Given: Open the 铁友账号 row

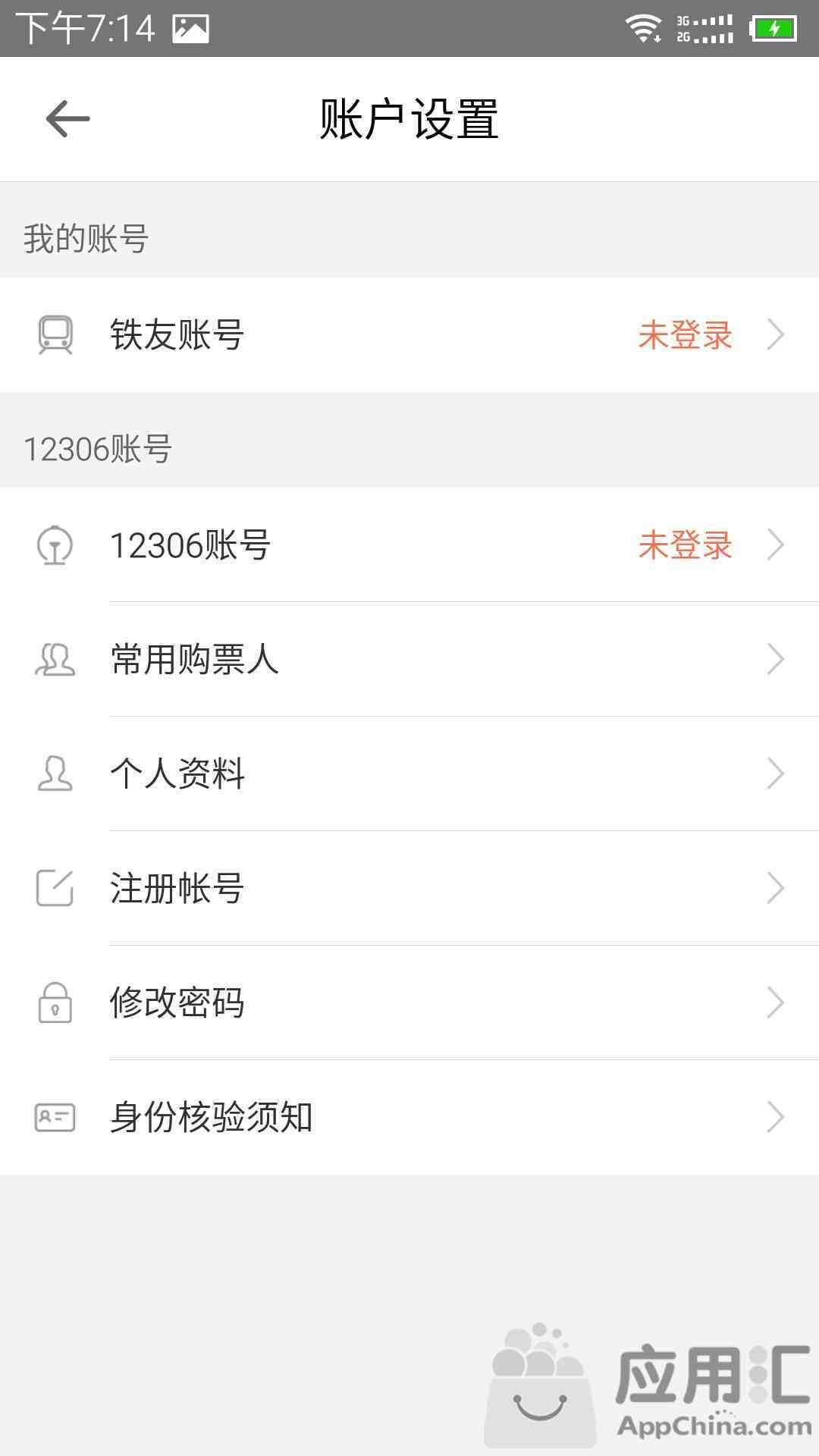Looking at the screenshot, I should (409, 334).
